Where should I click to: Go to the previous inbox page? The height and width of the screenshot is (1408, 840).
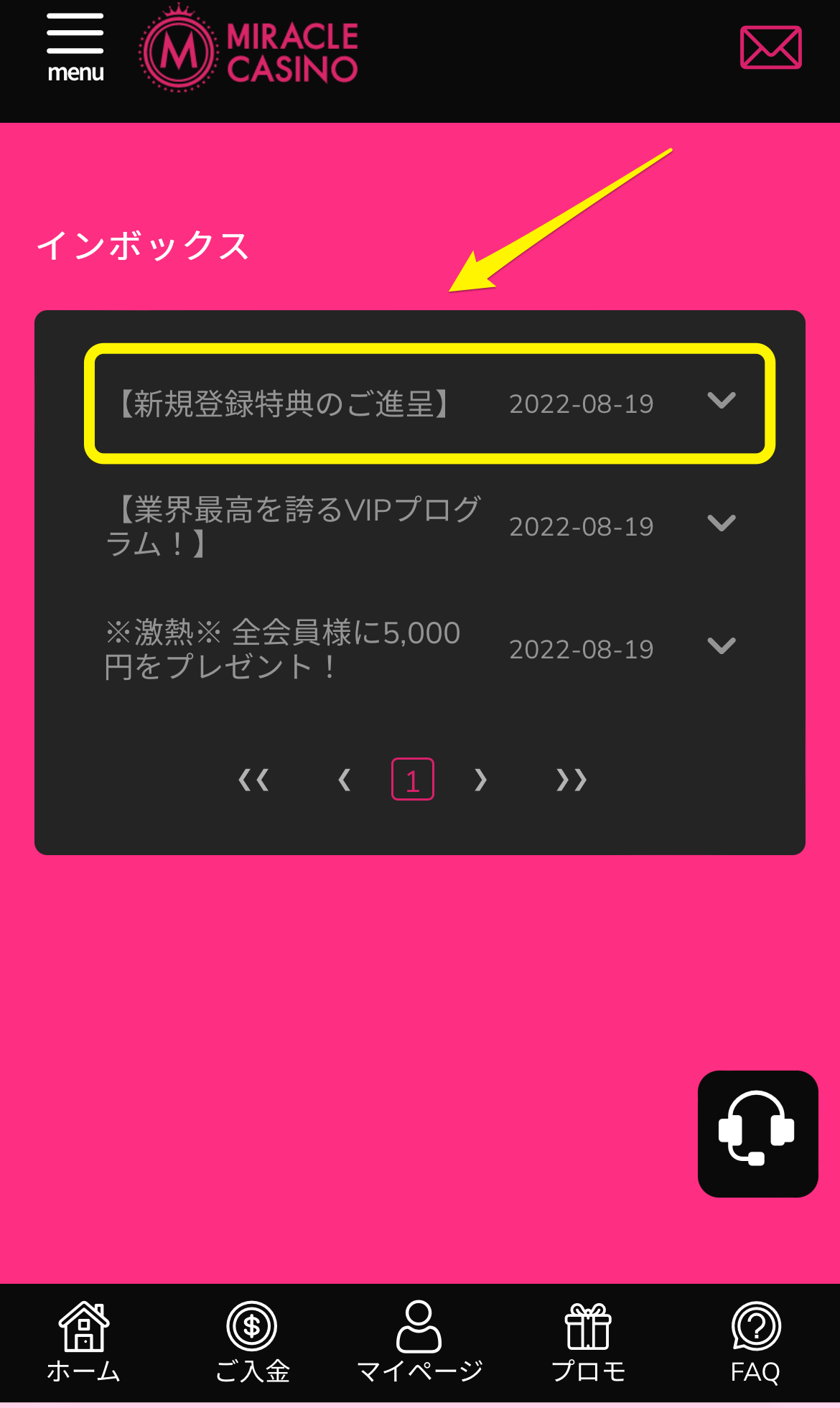[x=345, y=780]
